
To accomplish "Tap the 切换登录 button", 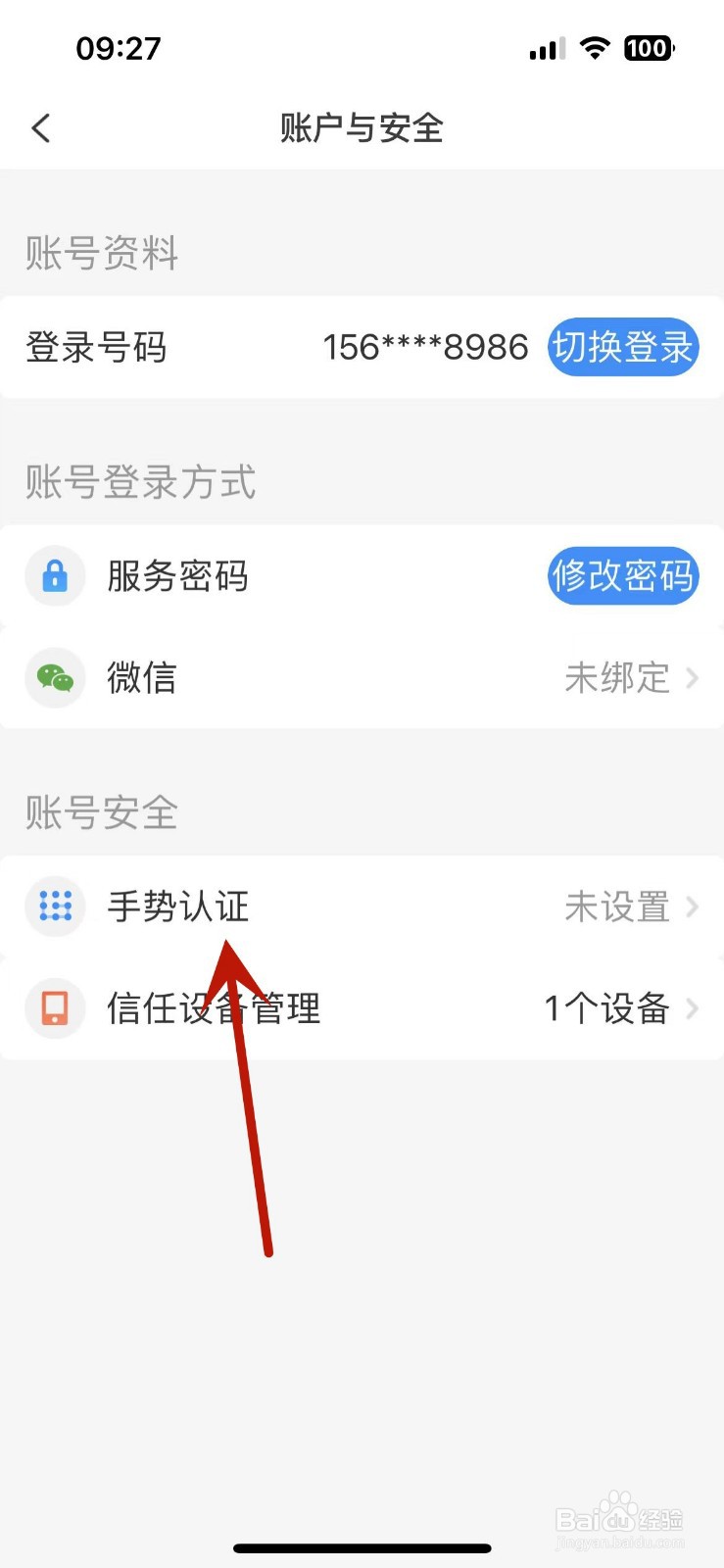I will click(x=623, y=347).
